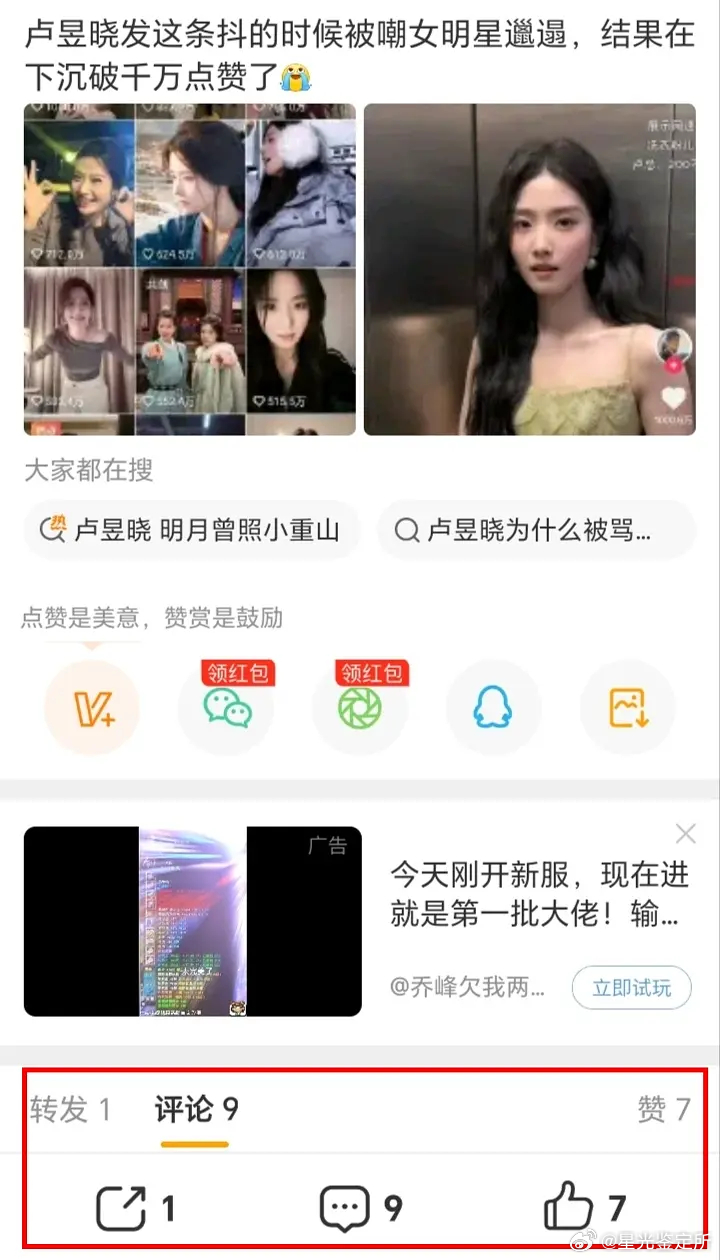Click the forward arrow icon in bottom bar
Screen dimensions: 720x1260
coord(123,1208)
